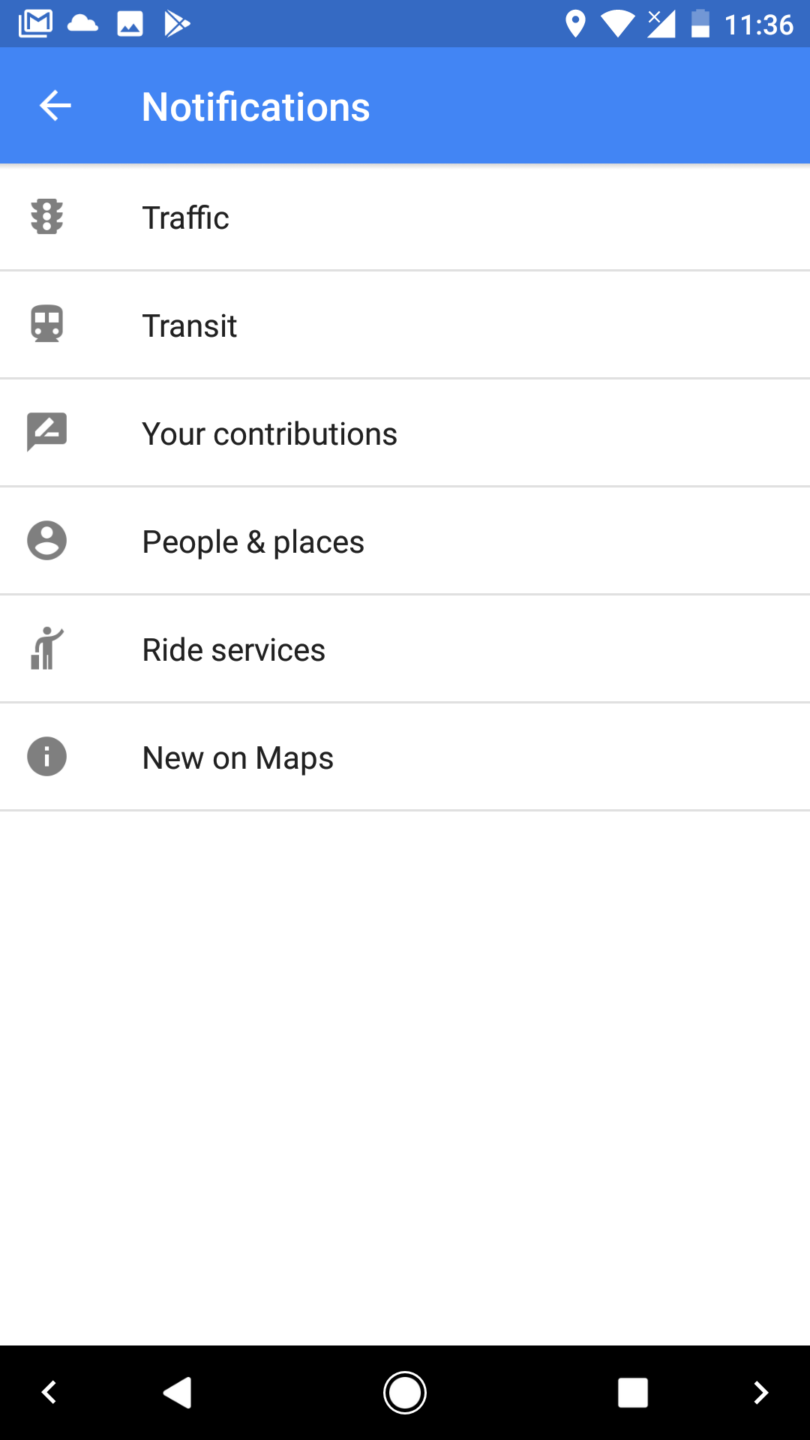Tap the cloud upload status bar icon

click(x=82, y=22)
